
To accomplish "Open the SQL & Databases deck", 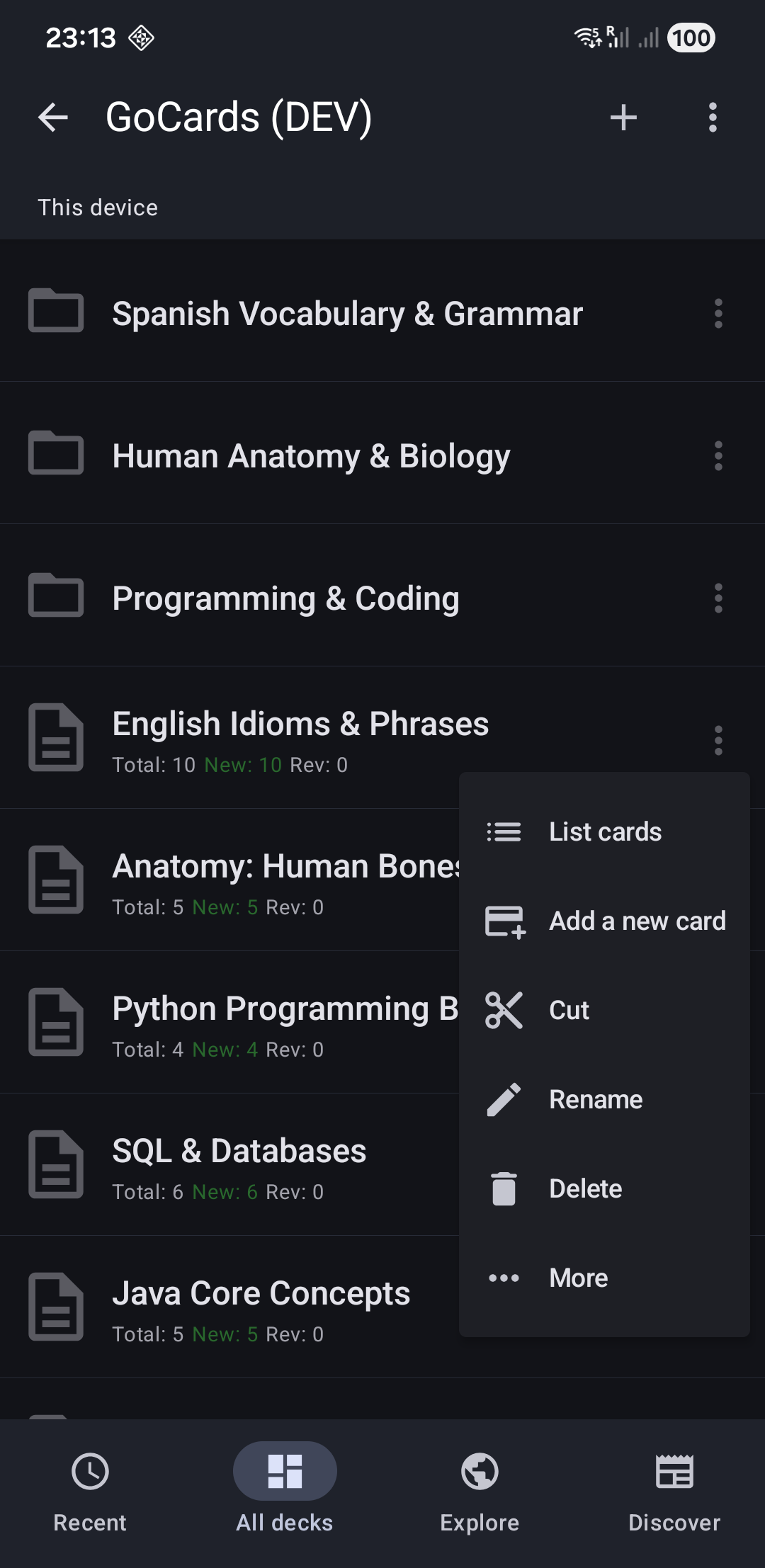I will [239, 1165].
